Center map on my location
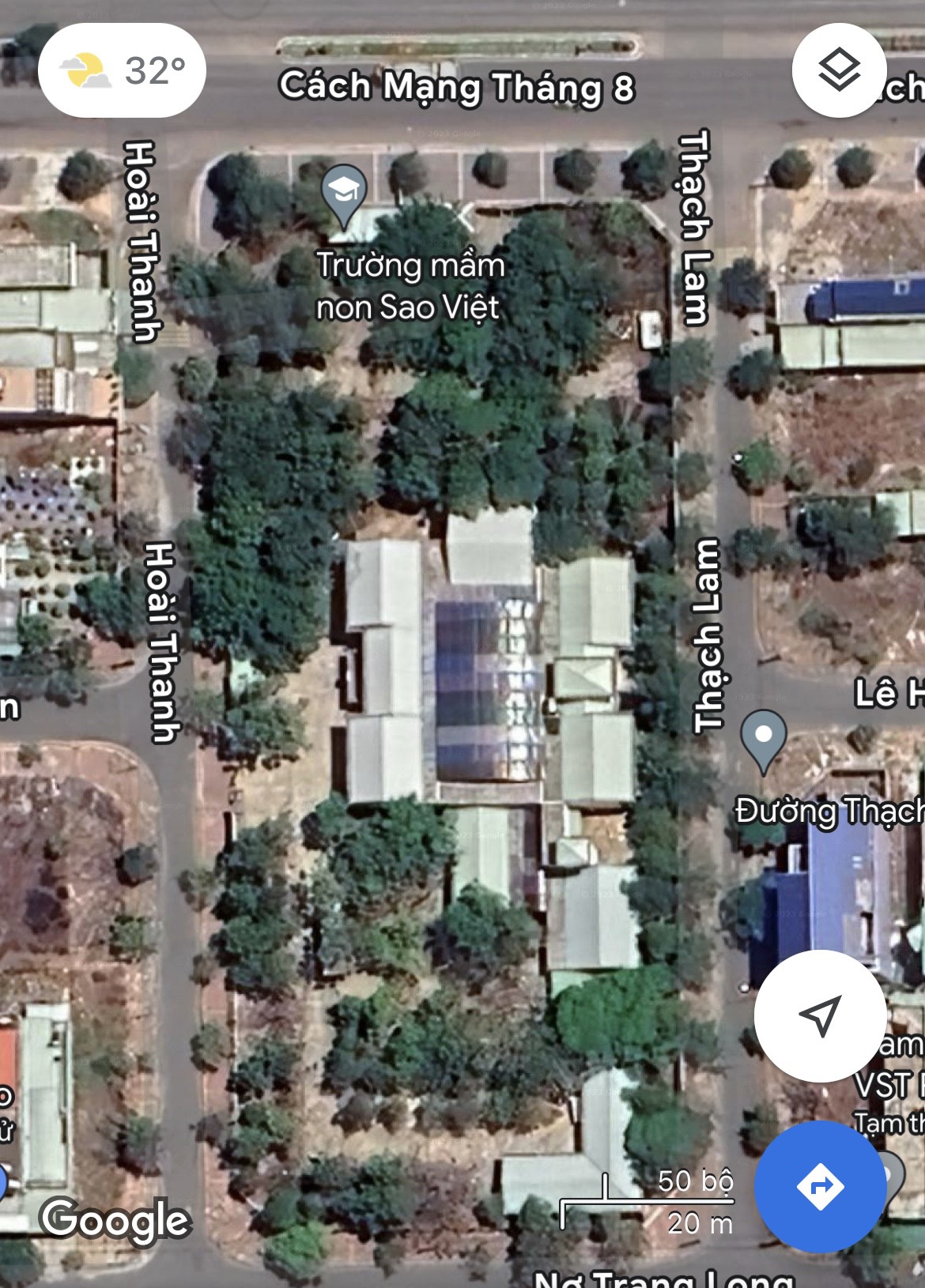The image size is (925, 1288). coord(820,1015)
